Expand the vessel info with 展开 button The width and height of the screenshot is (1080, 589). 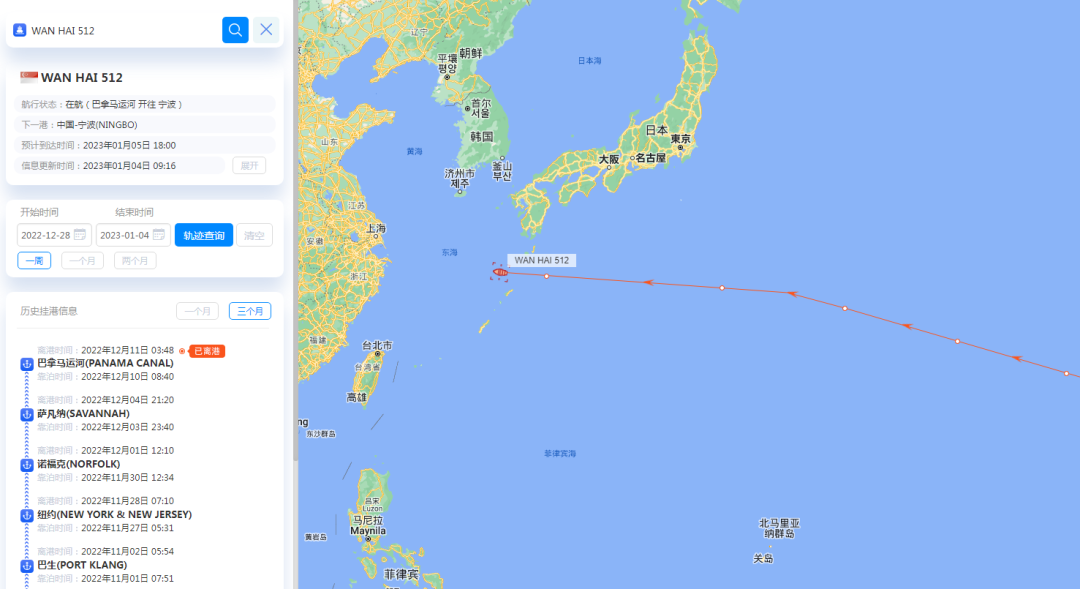click(x=249, y=166)
